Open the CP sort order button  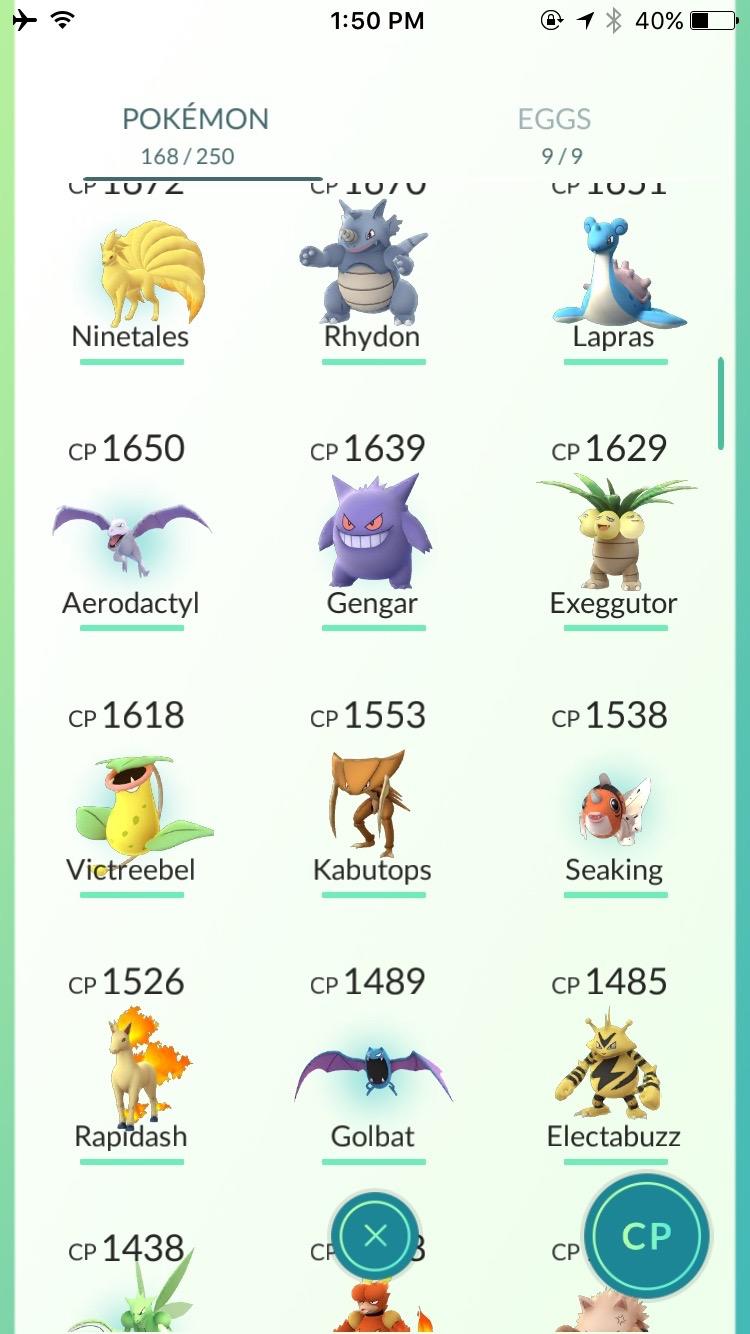pyautogui.click(x=646, y=1236)
